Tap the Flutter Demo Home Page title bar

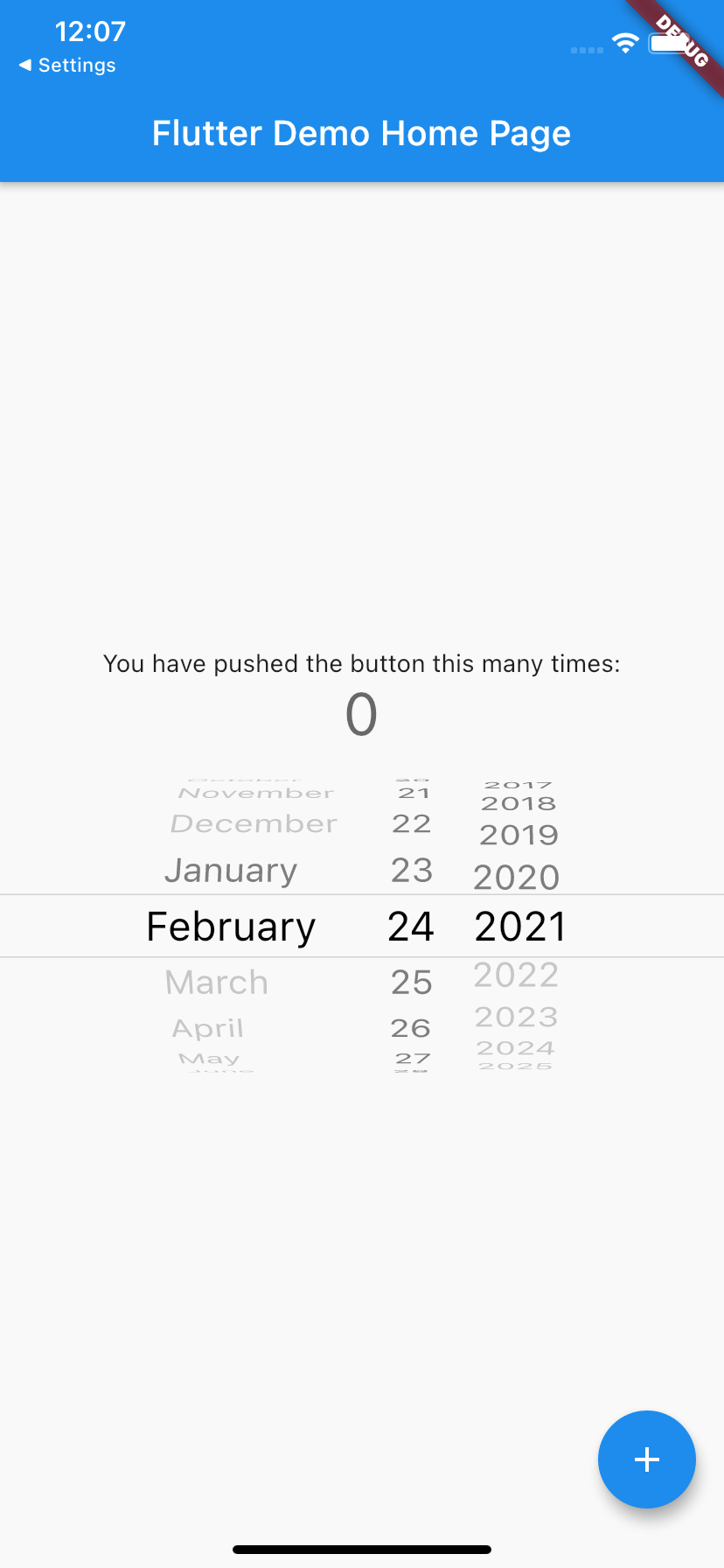[x=362, y=133]
